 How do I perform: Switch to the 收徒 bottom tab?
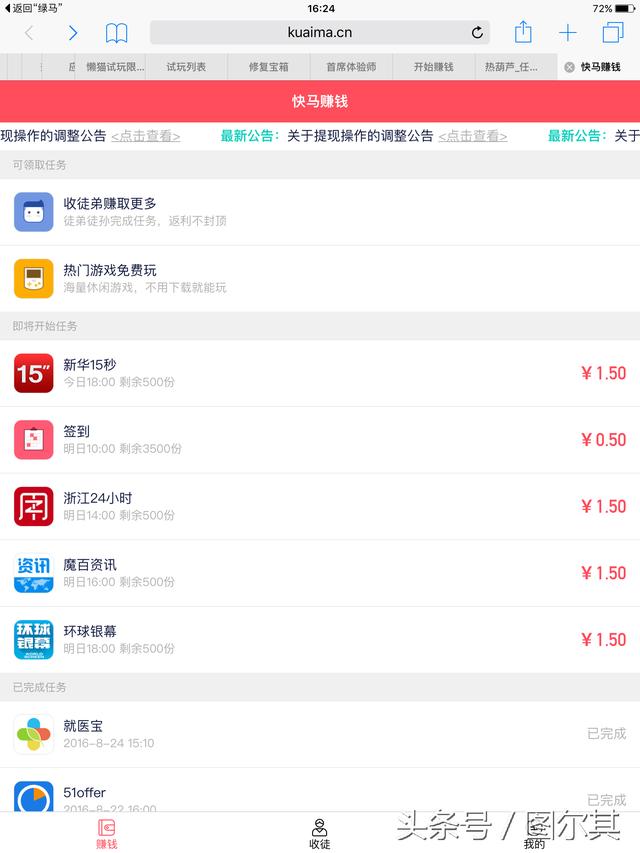[320, 834]
